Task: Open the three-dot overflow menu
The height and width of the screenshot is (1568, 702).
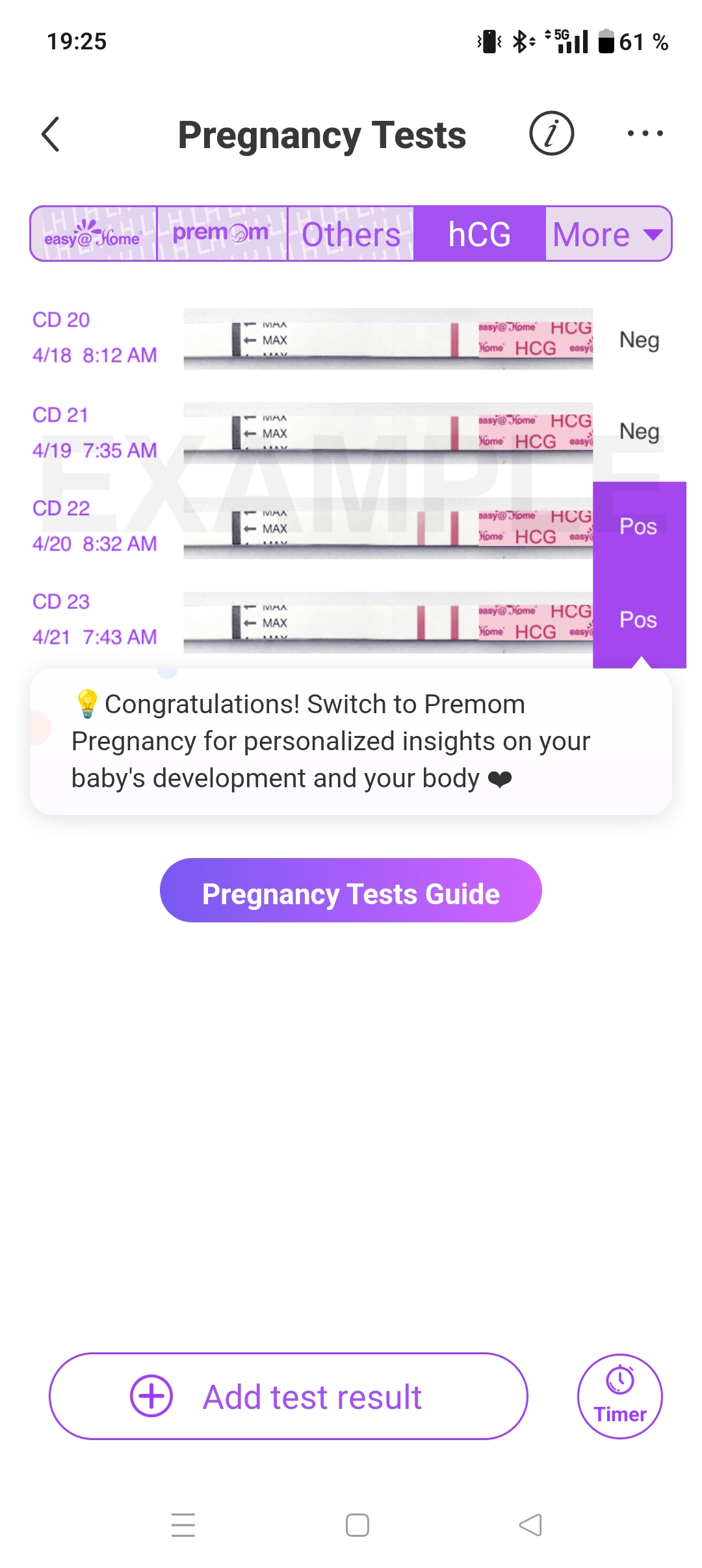Action: (645, 134)
